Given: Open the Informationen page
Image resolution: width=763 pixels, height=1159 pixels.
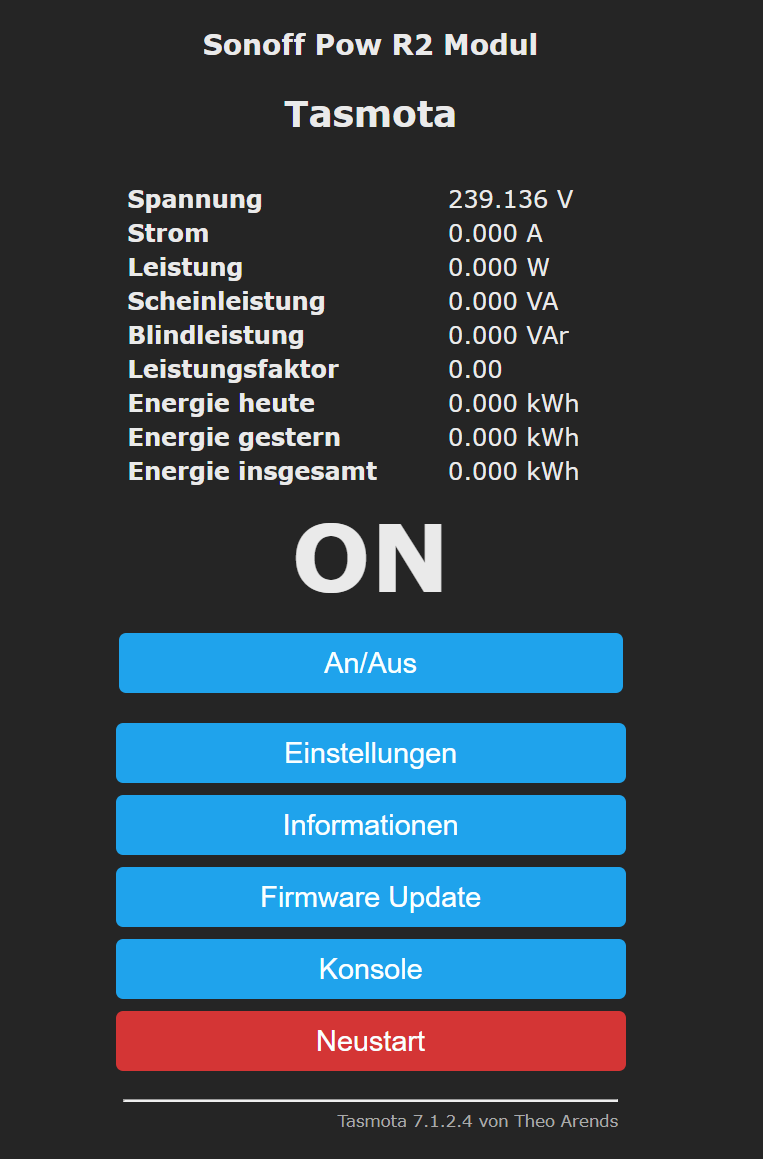Looking at the screenshot, I should pos(370,825).
